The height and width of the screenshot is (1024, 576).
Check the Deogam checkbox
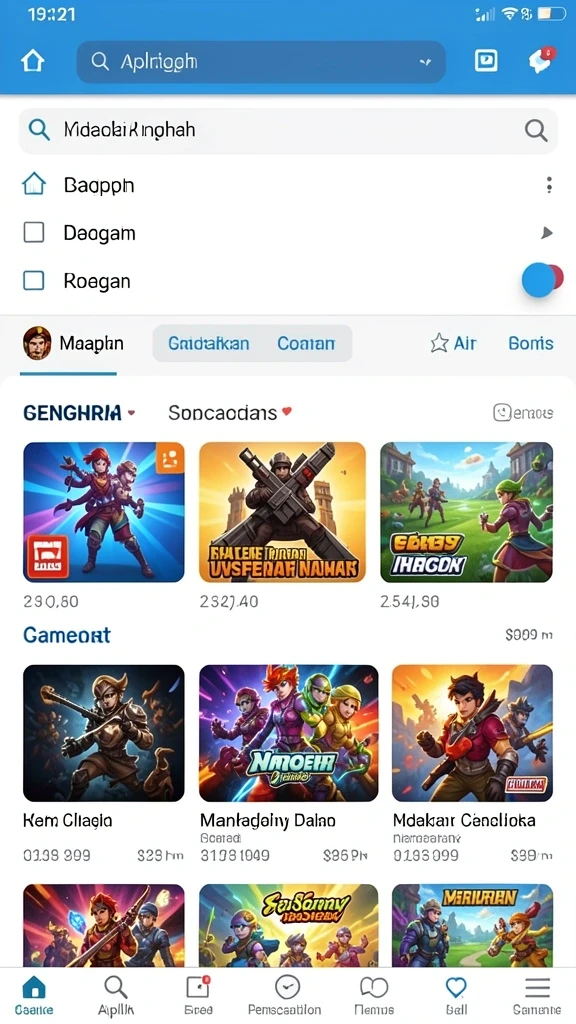[34, 232]
